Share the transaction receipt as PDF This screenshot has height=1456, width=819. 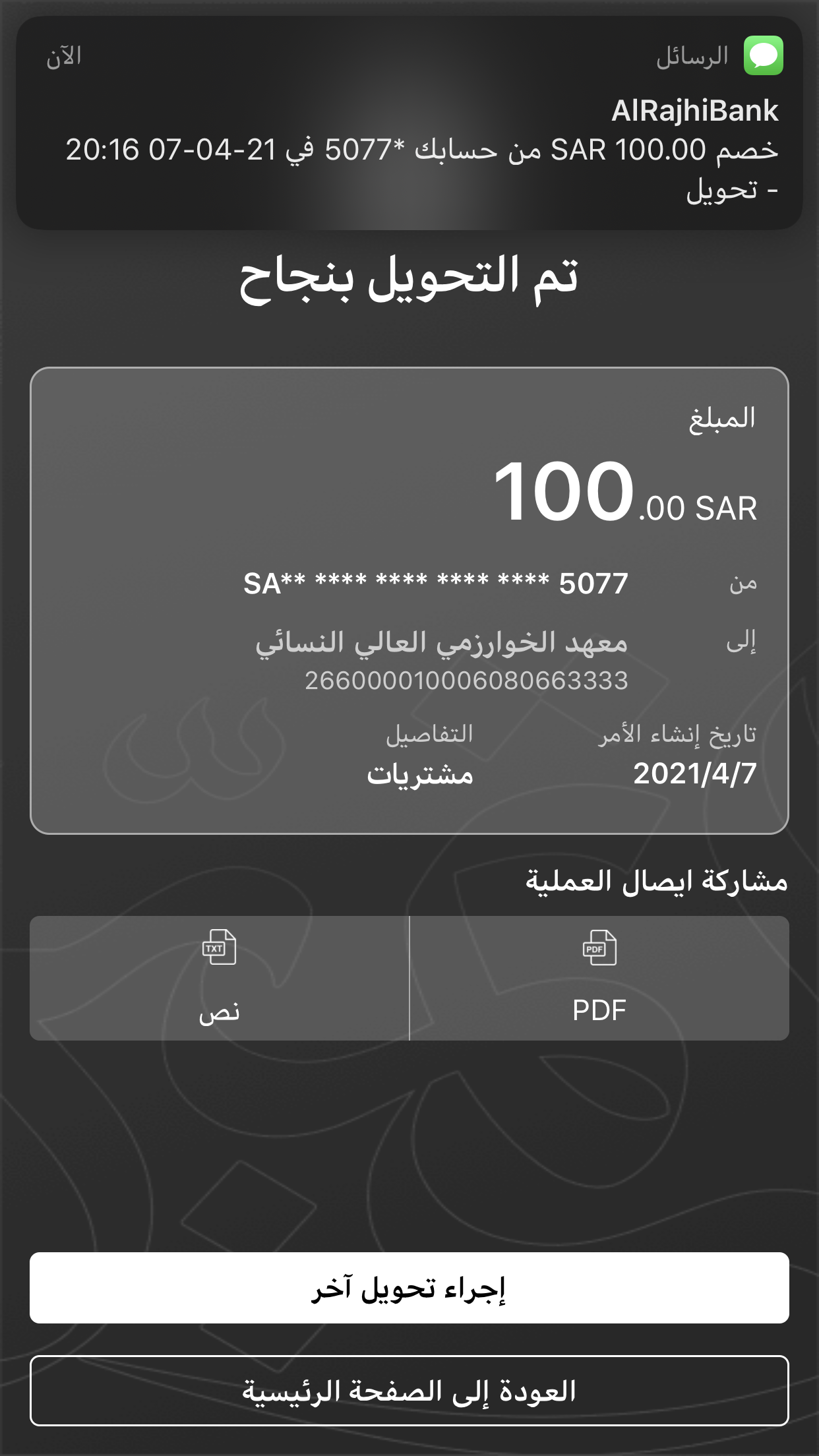pos(599,977)
